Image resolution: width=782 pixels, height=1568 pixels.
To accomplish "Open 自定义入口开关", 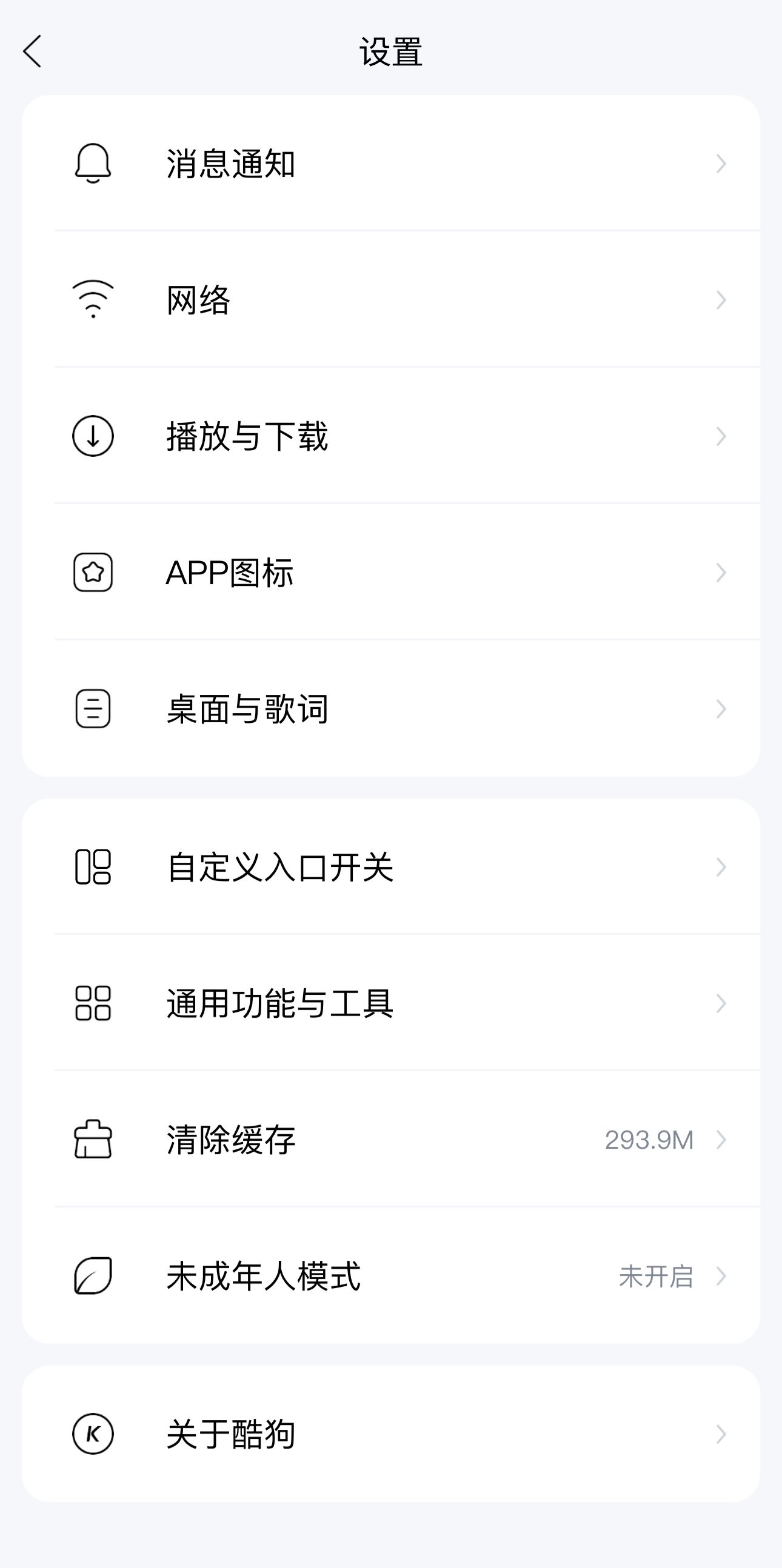I will tap(391, 867).
